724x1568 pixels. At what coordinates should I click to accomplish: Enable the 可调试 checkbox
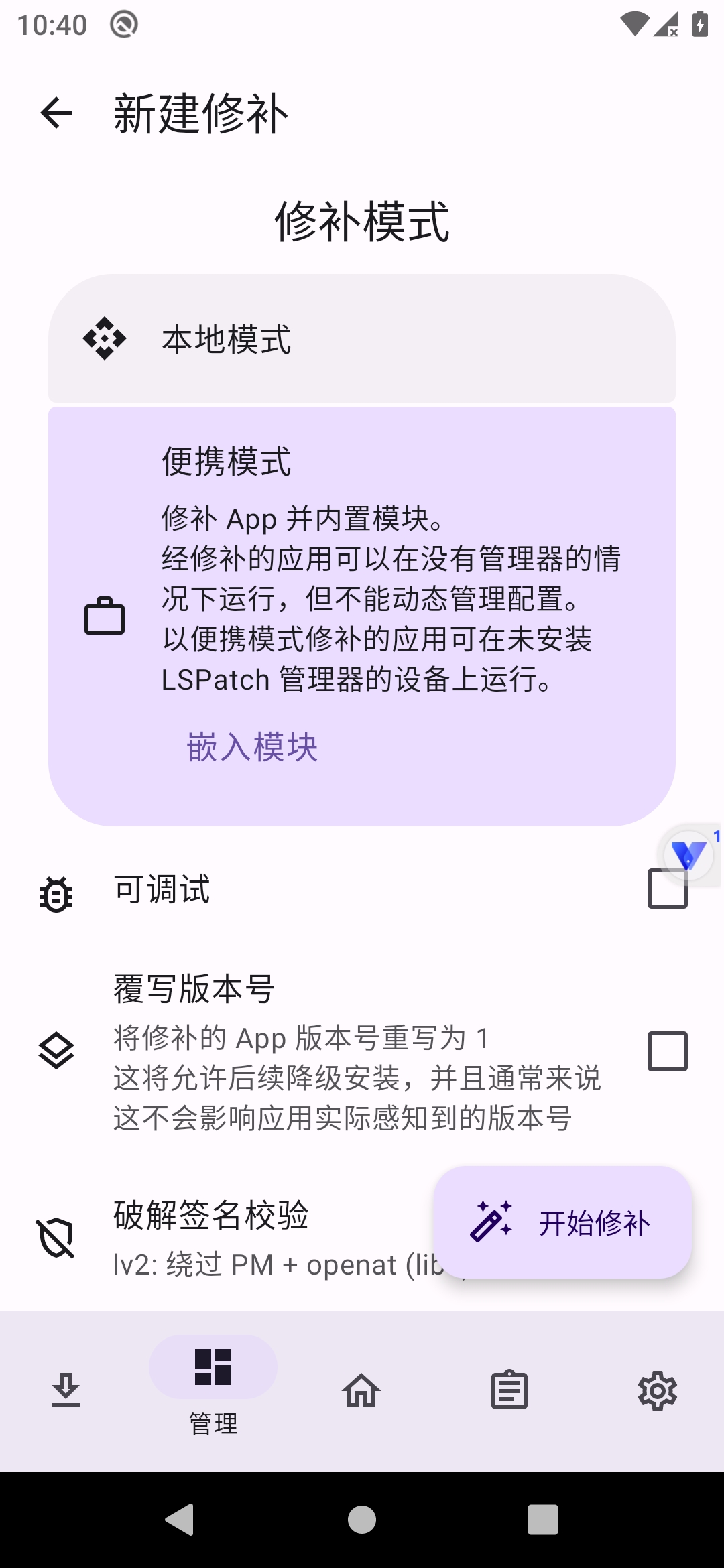pos(668,889)
